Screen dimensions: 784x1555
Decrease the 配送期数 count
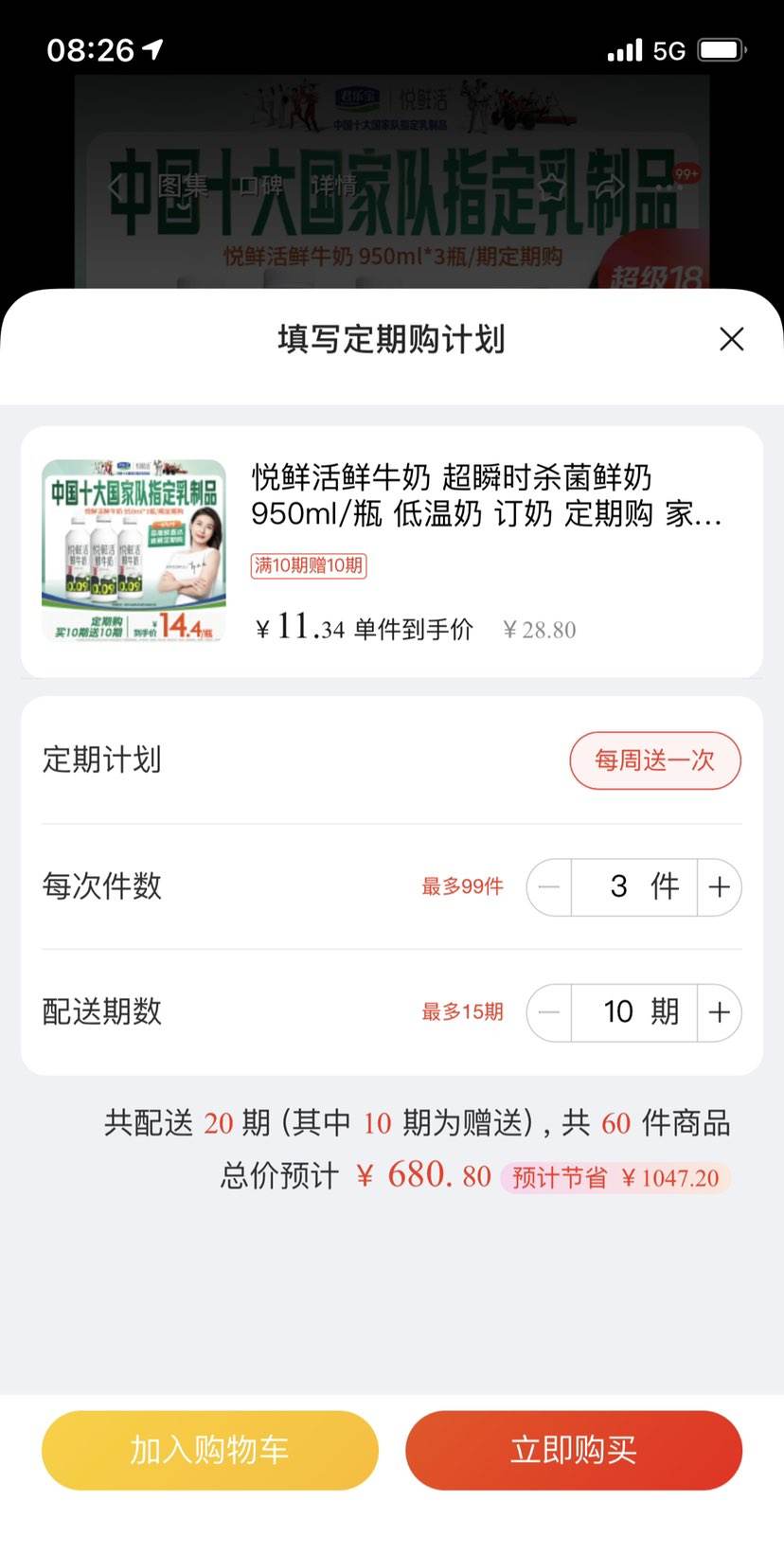tap(549, 1012)
